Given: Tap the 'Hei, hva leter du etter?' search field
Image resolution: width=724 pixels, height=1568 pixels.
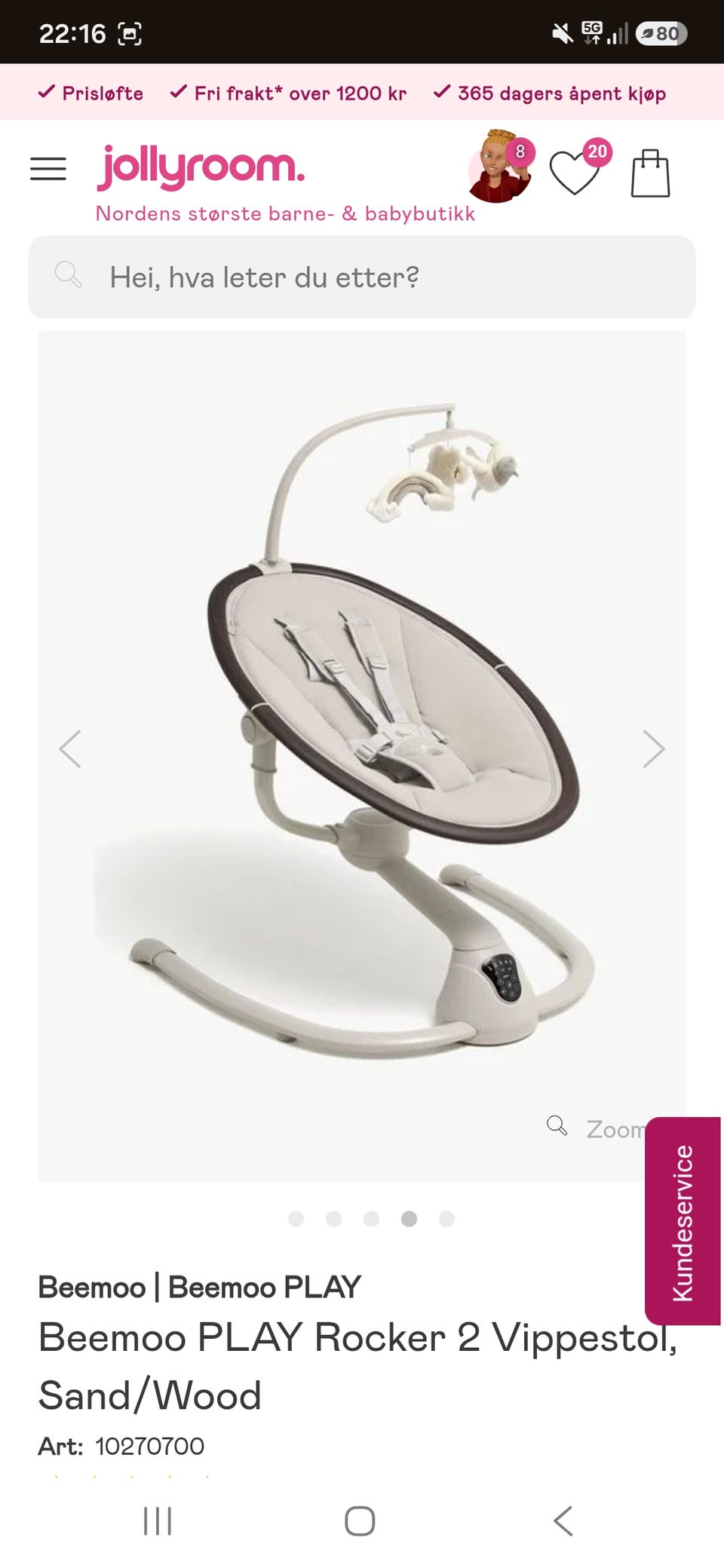Looking at the screenshot, I should click(362, 277).
